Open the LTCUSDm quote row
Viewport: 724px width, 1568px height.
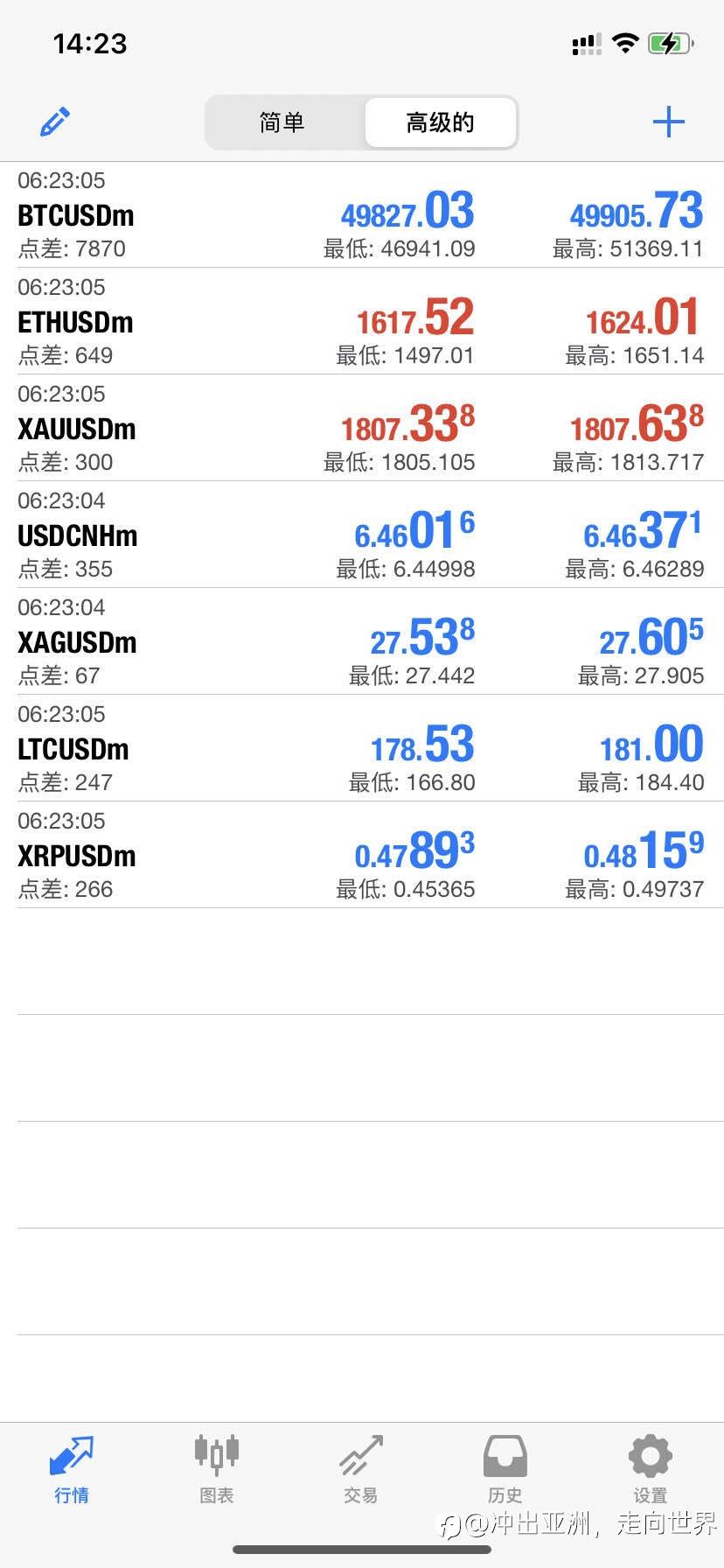click(362, 748)
